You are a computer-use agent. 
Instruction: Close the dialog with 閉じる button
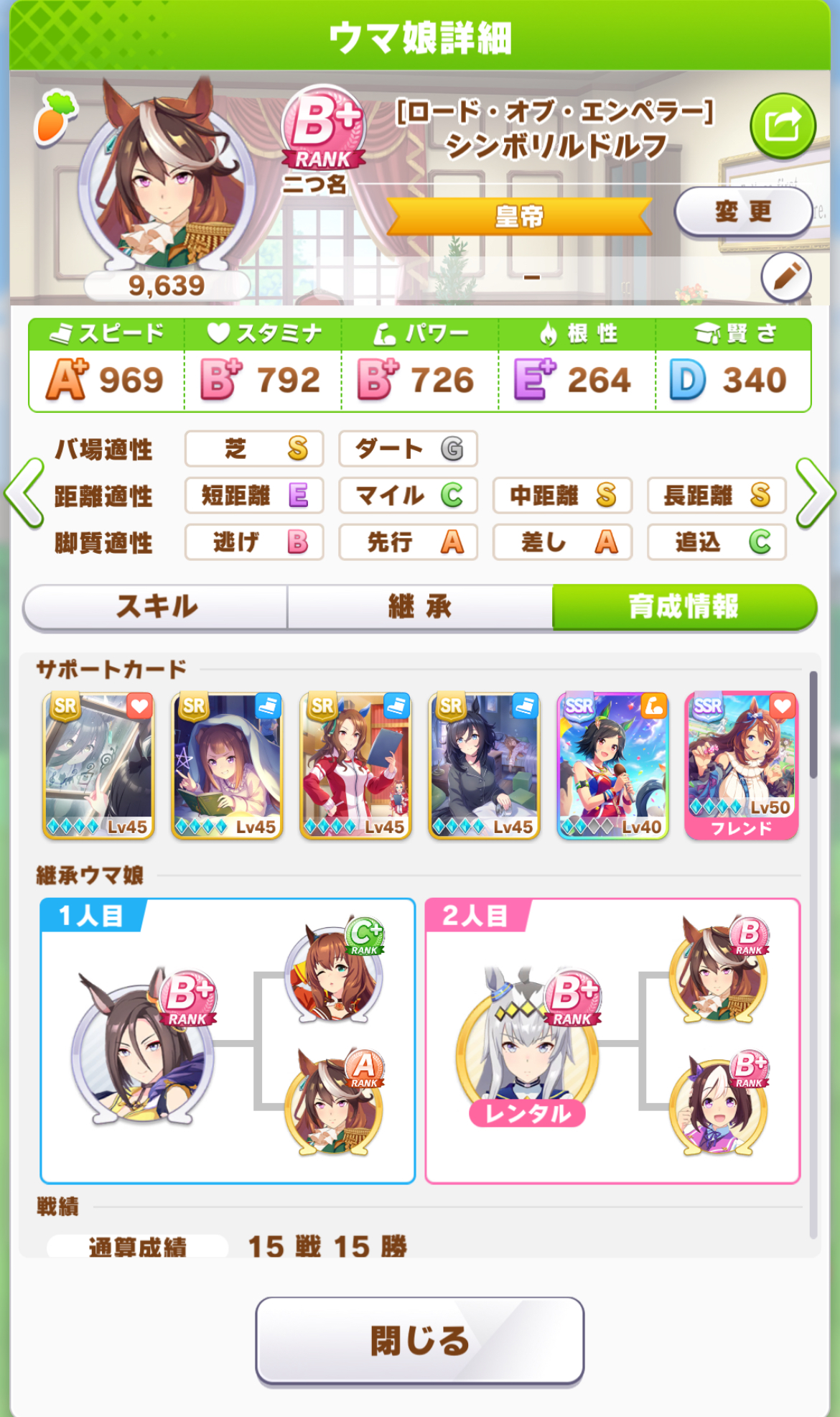point(420,1340)
